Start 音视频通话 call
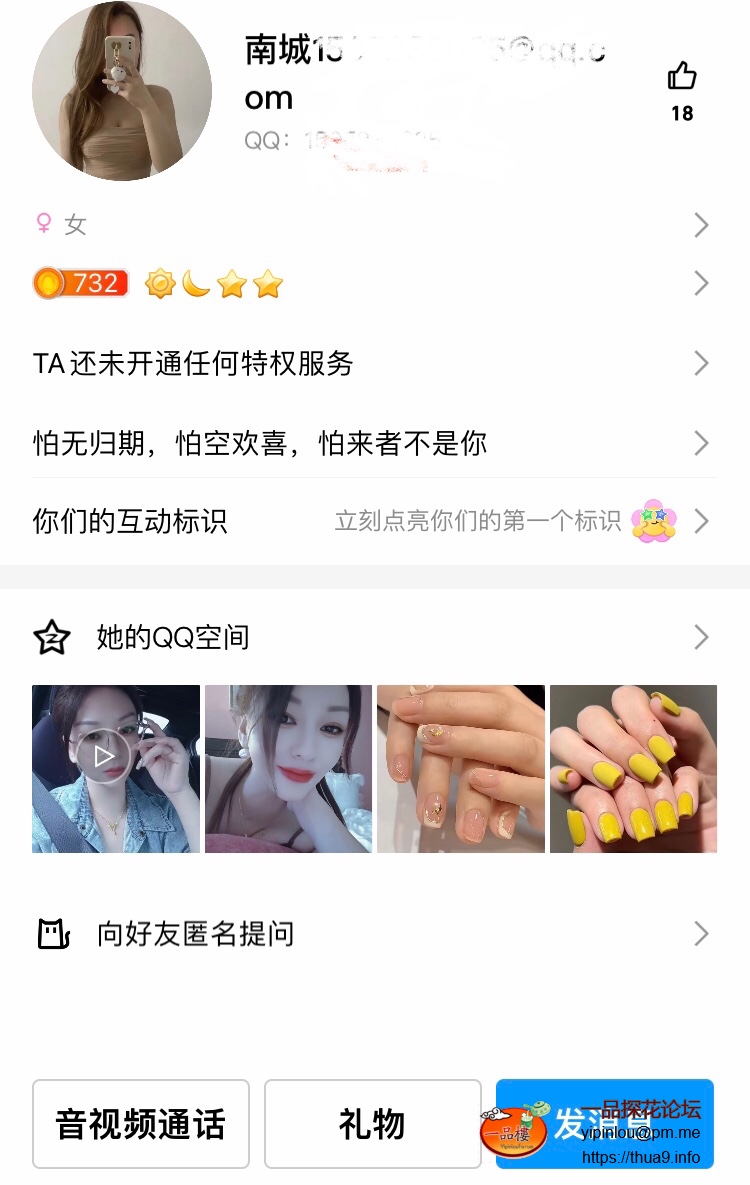This screenshot has width=750, height=1185. pos(141,1124)
